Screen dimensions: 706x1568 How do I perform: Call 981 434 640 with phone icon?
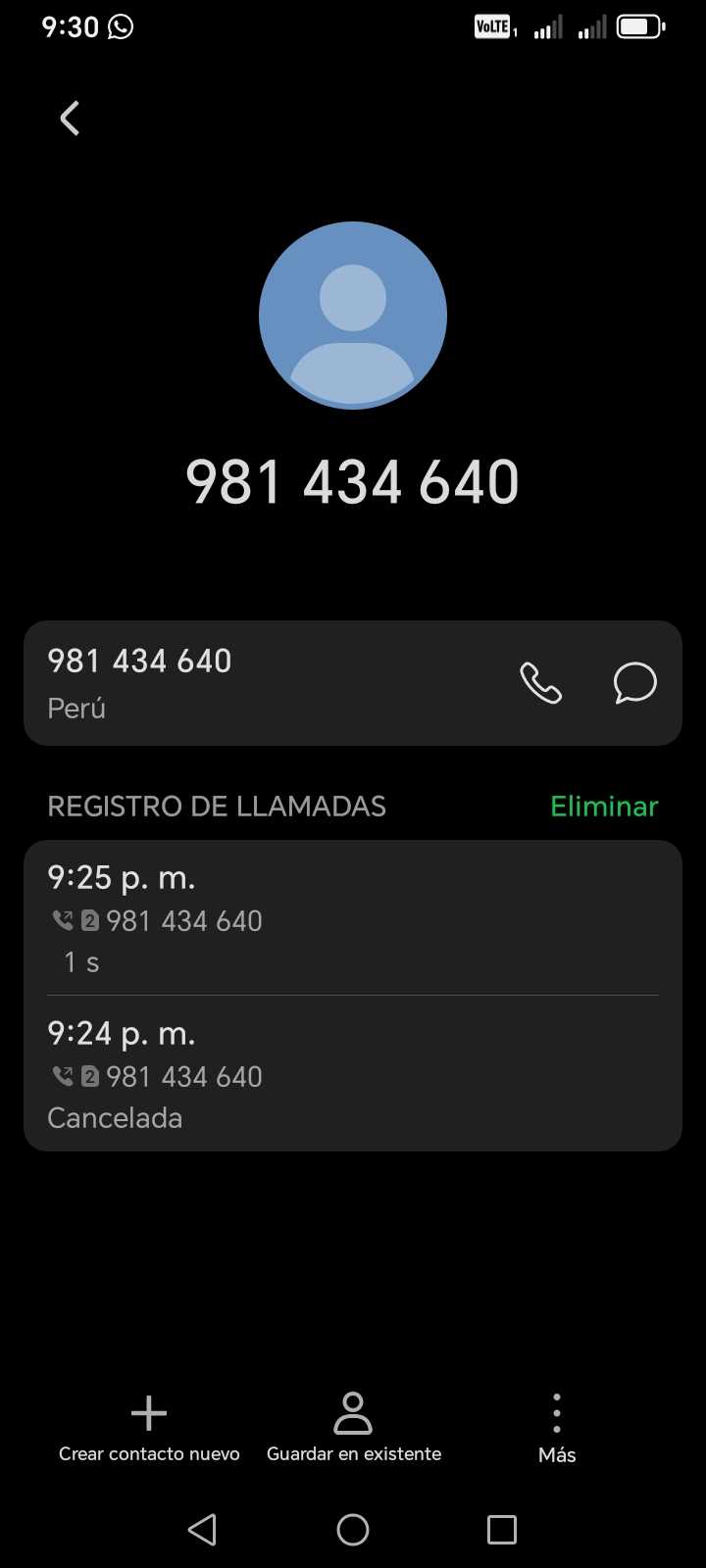540,683
